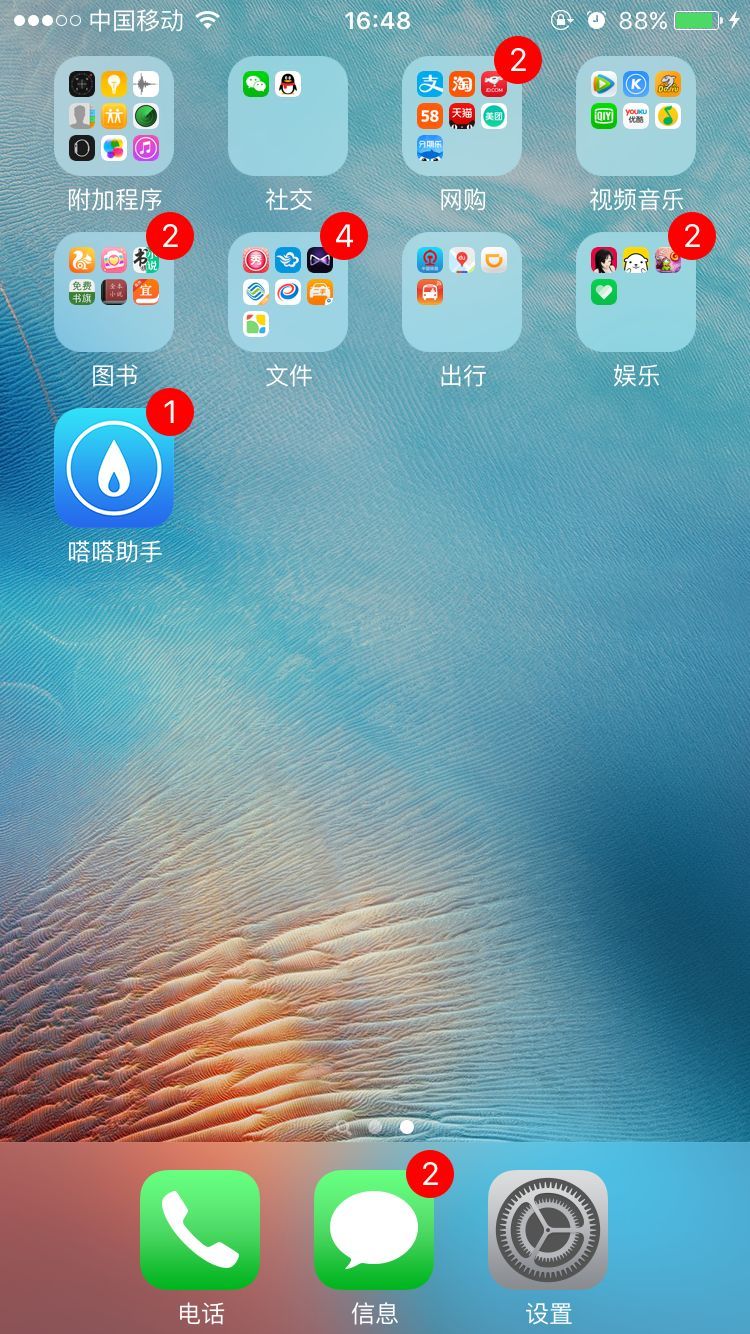Open the 图书 folder

114,292
